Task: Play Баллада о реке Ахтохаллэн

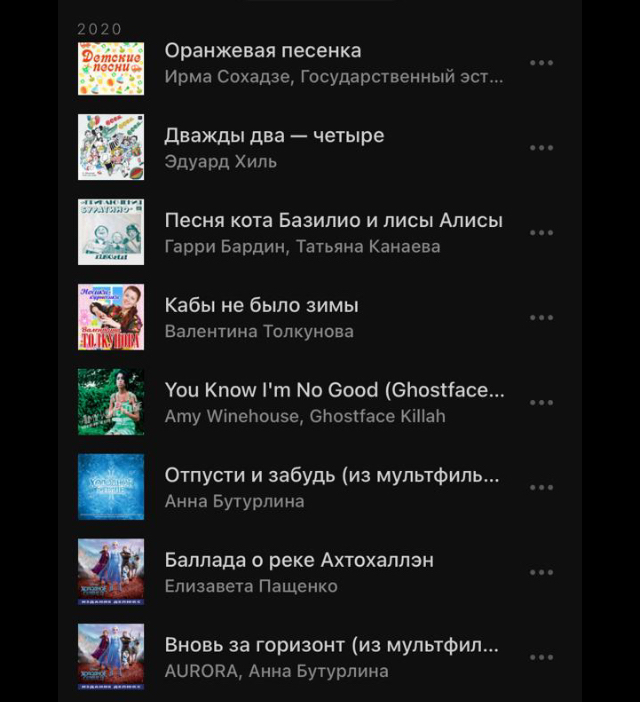Action: [x=298, y=561]
